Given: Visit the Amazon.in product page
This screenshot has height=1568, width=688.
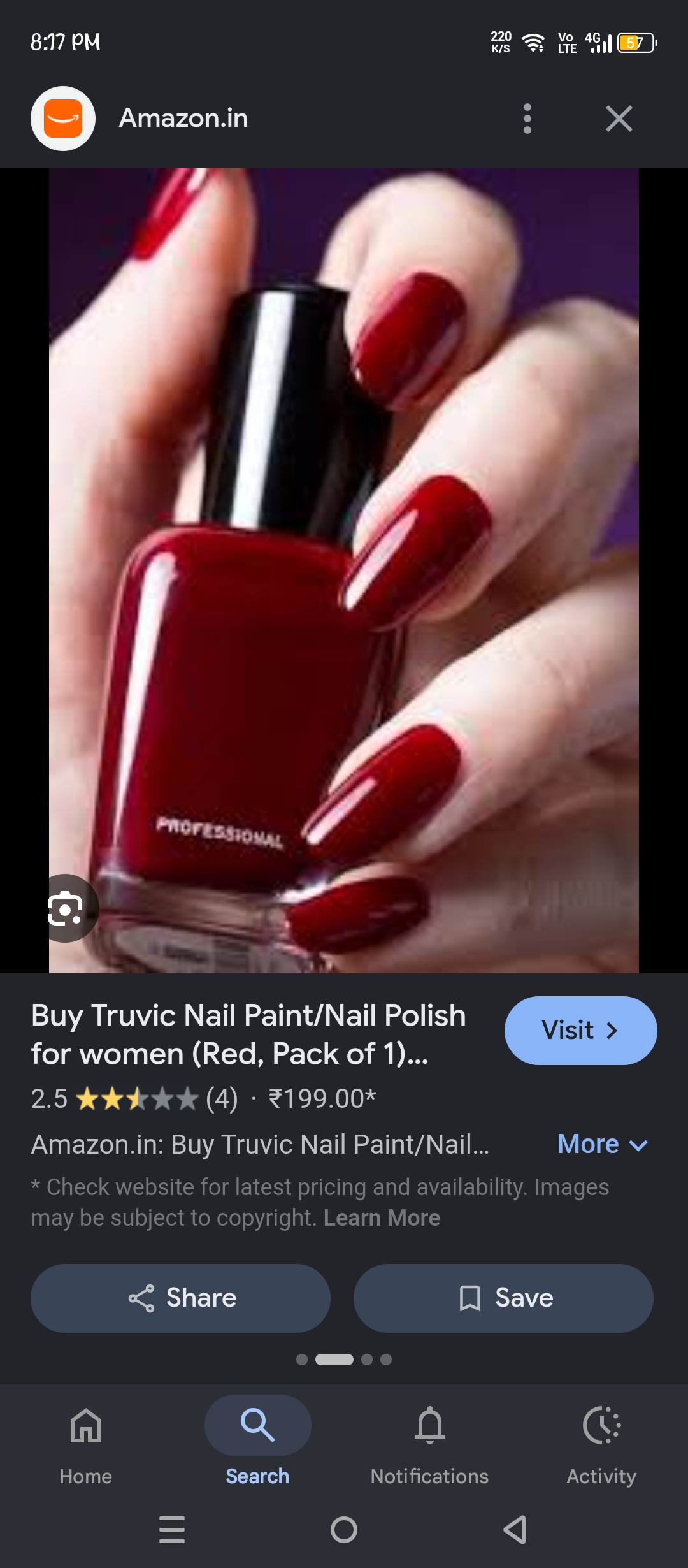Looking at the screenshot, I should (x=580, y=1030).
